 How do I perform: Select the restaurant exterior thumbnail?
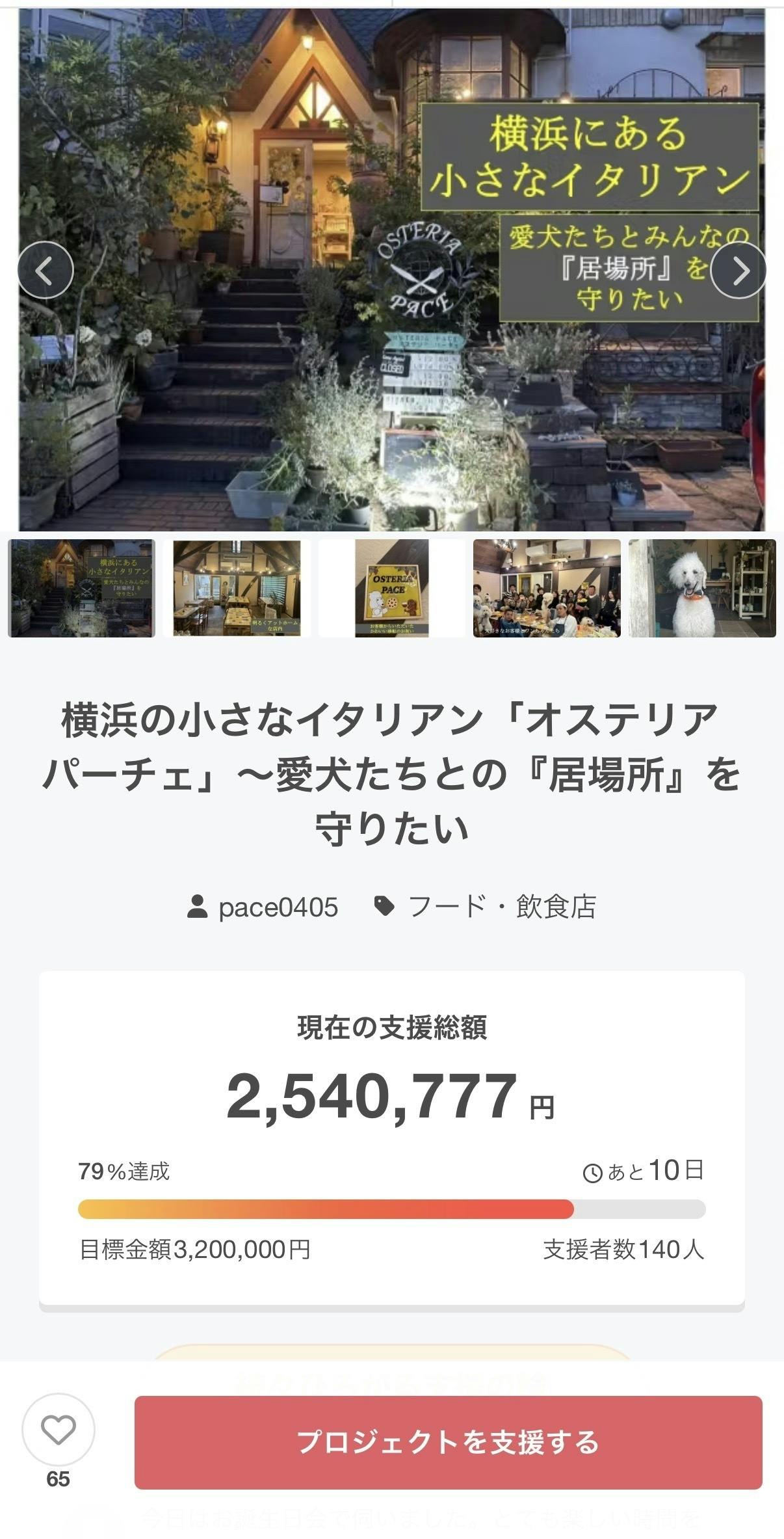coord(81,588)
